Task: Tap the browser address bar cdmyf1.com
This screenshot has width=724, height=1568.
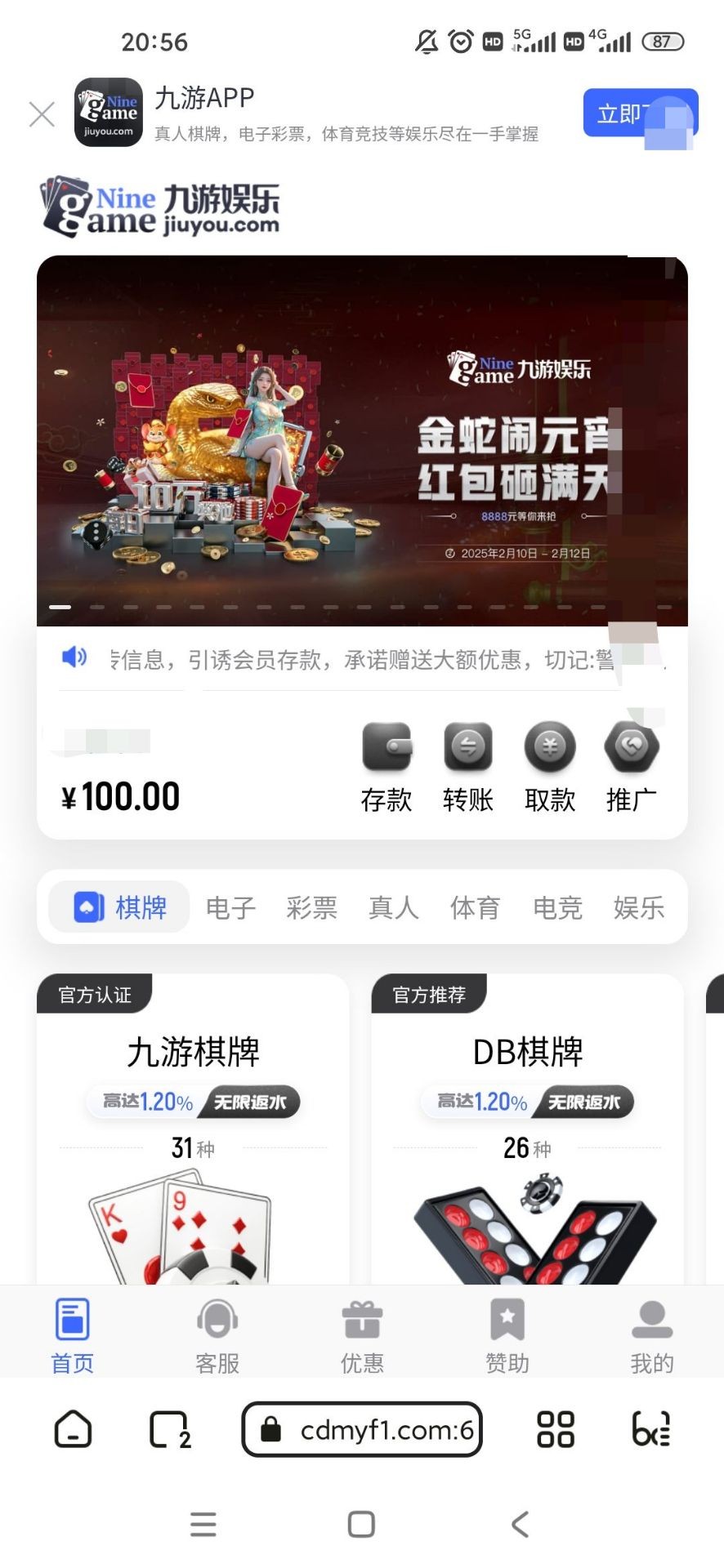Action: [x=362, y=1429]
